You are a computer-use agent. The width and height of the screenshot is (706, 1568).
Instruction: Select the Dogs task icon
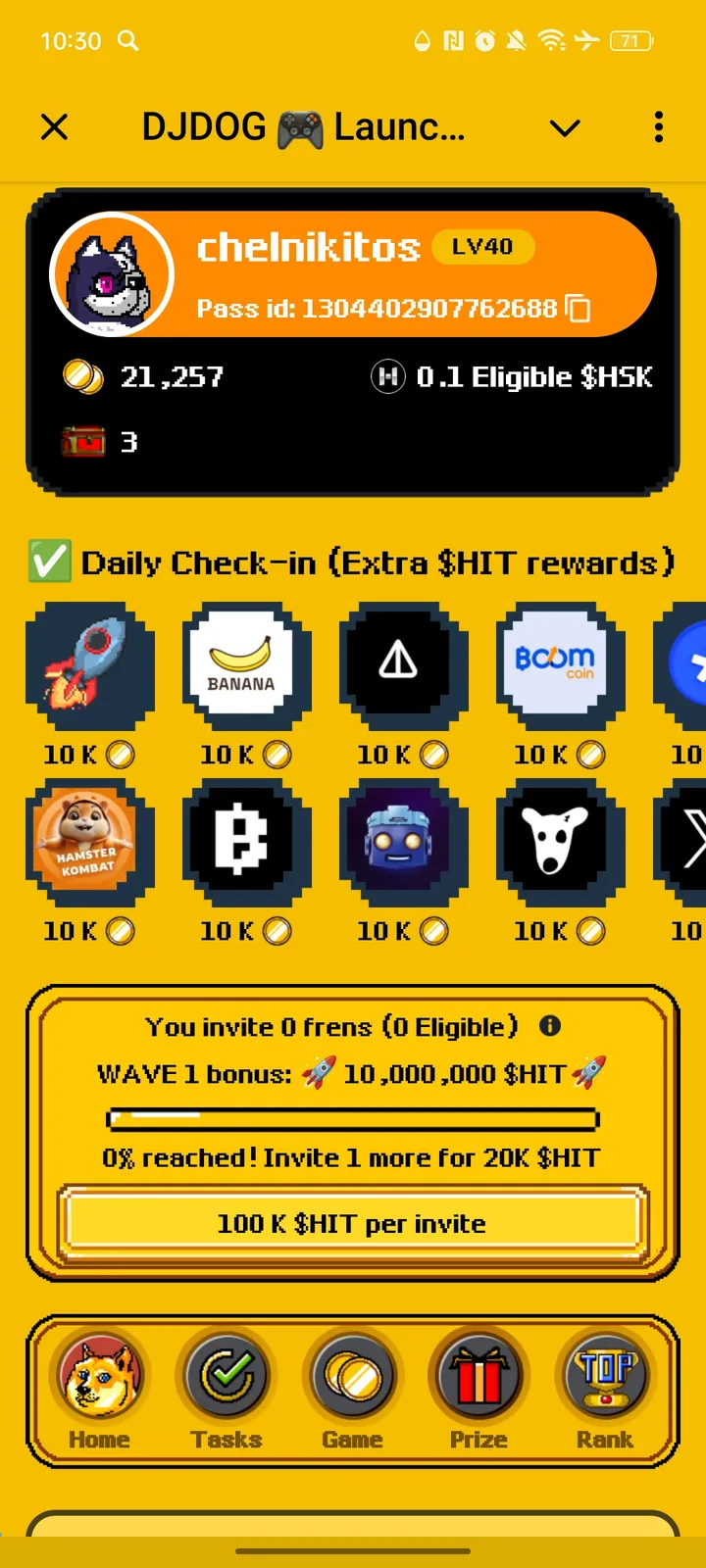pos(559,841)
